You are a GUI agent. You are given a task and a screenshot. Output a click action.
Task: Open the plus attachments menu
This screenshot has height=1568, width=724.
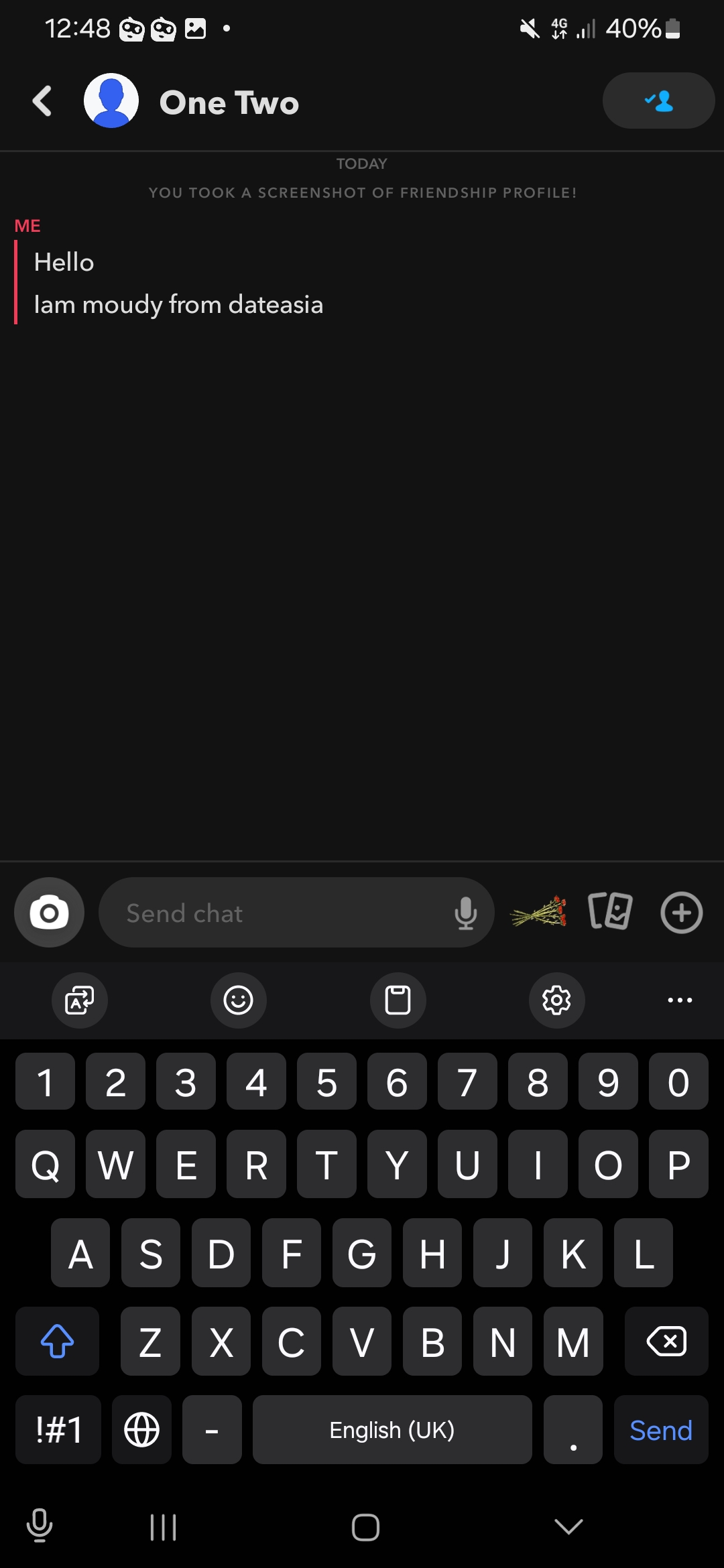[x=682, y=912]
